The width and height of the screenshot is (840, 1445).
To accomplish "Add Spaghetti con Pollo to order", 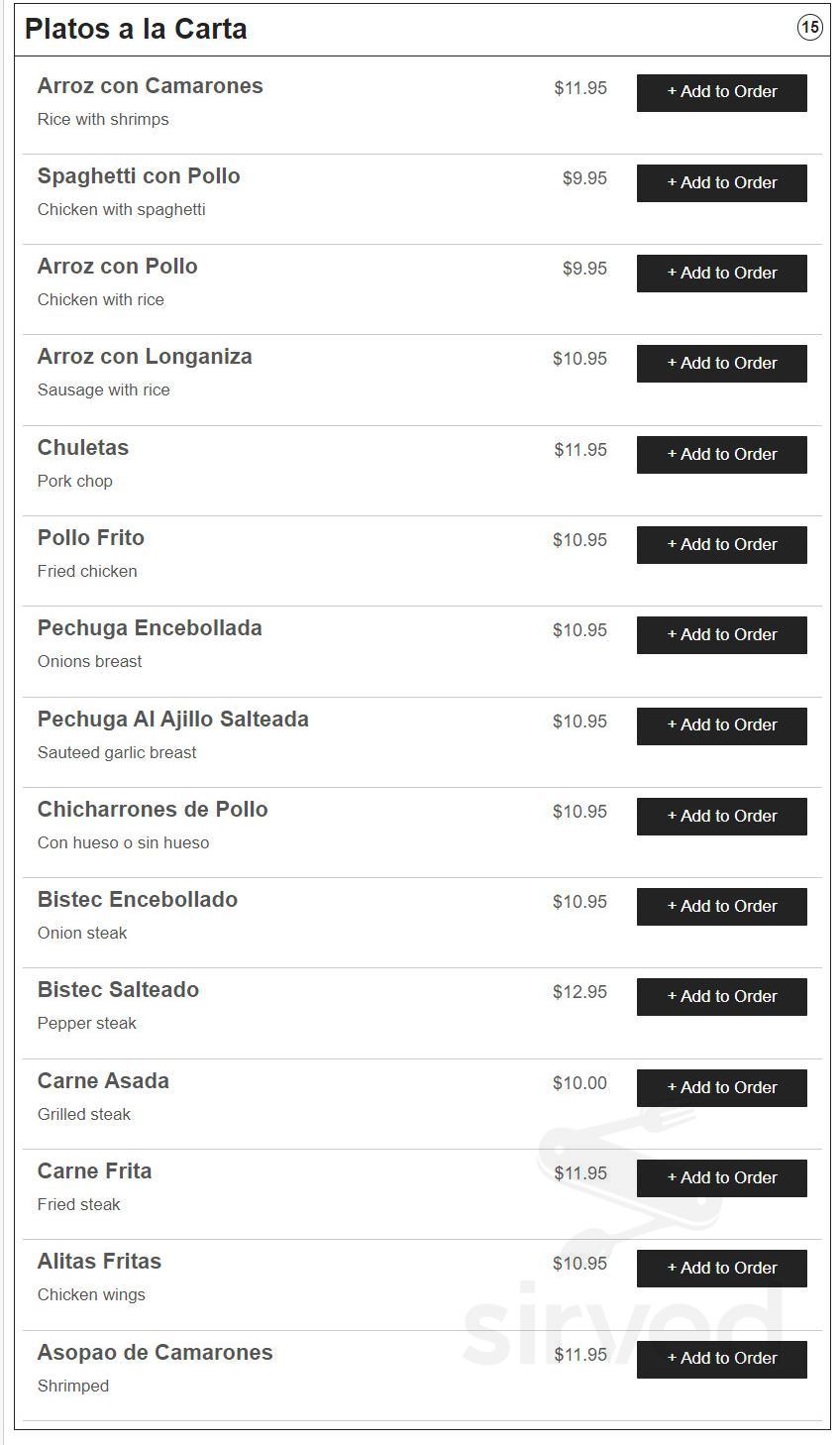I will coord(721,182).
